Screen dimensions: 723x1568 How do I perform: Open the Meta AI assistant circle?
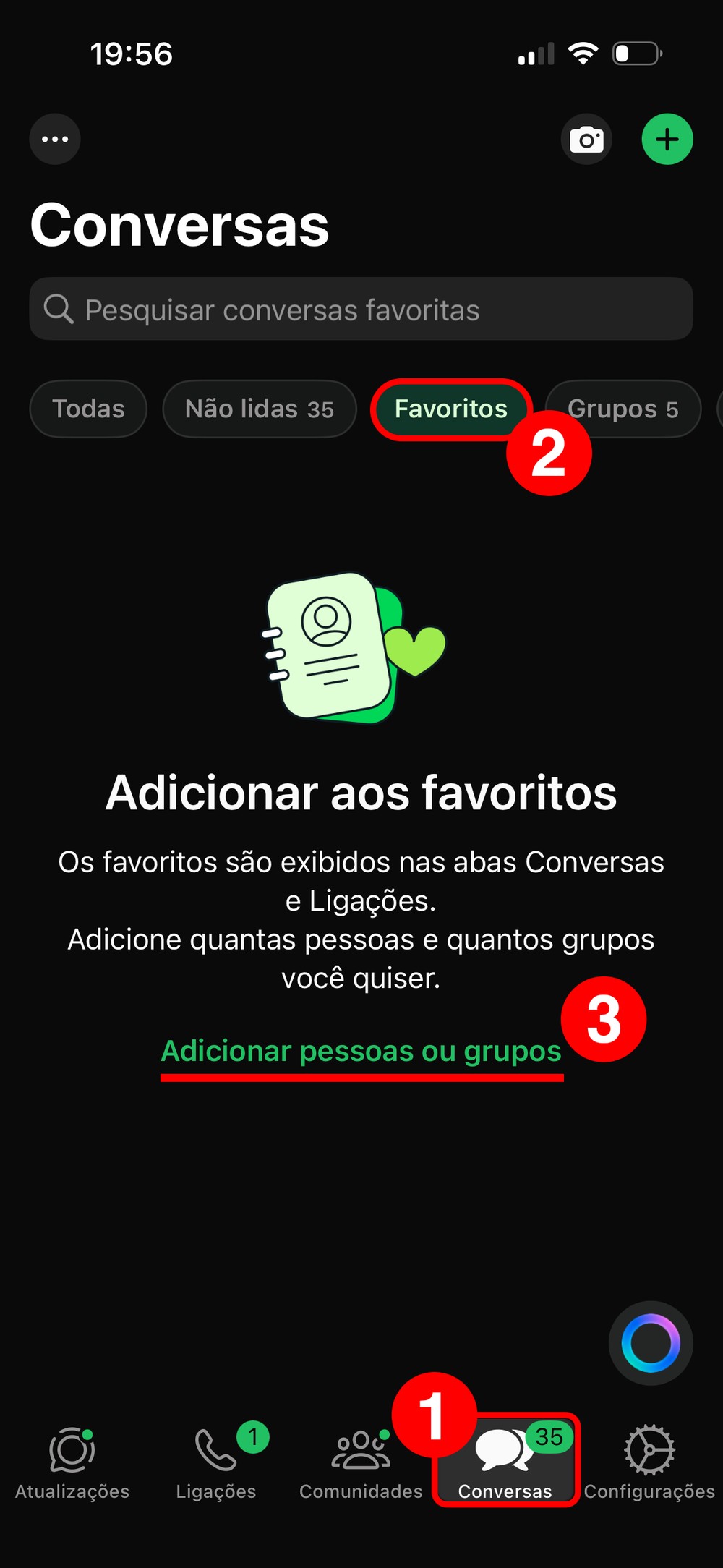tap(651, 1343)
